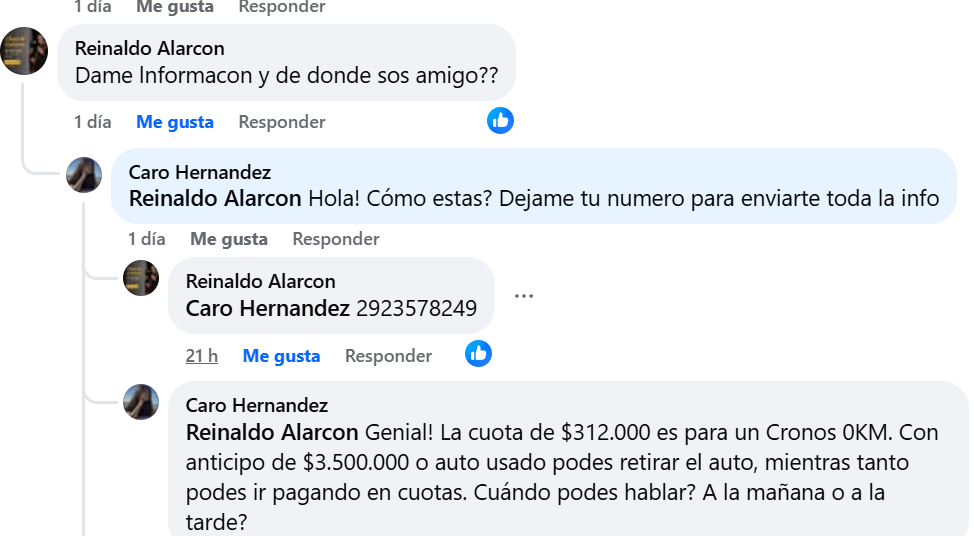
Task: View the like reaction on the 2923578249 comment
Action: coord(479,353)
